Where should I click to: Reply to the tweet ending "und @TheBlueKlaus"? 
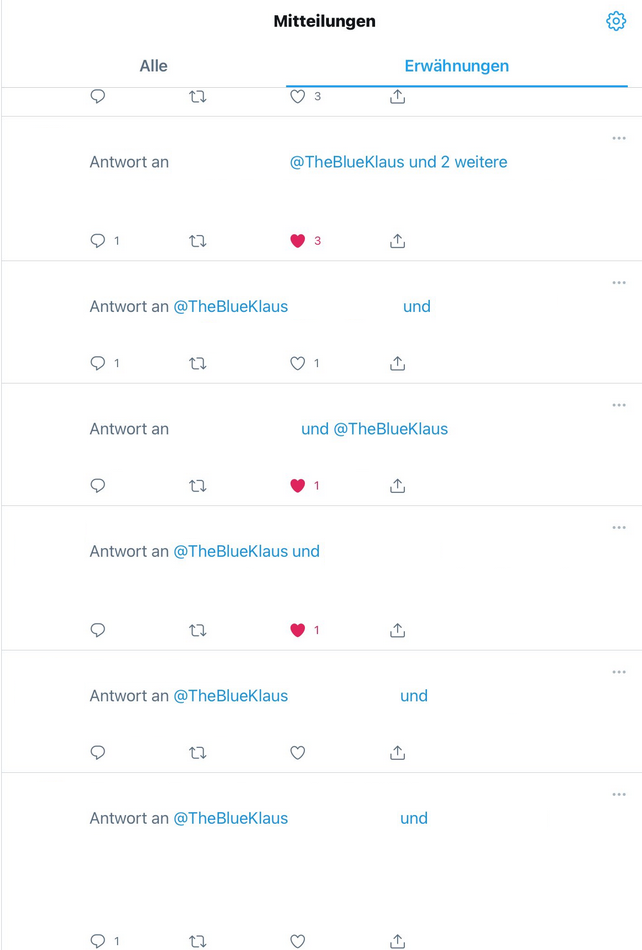tap(98, 486)
